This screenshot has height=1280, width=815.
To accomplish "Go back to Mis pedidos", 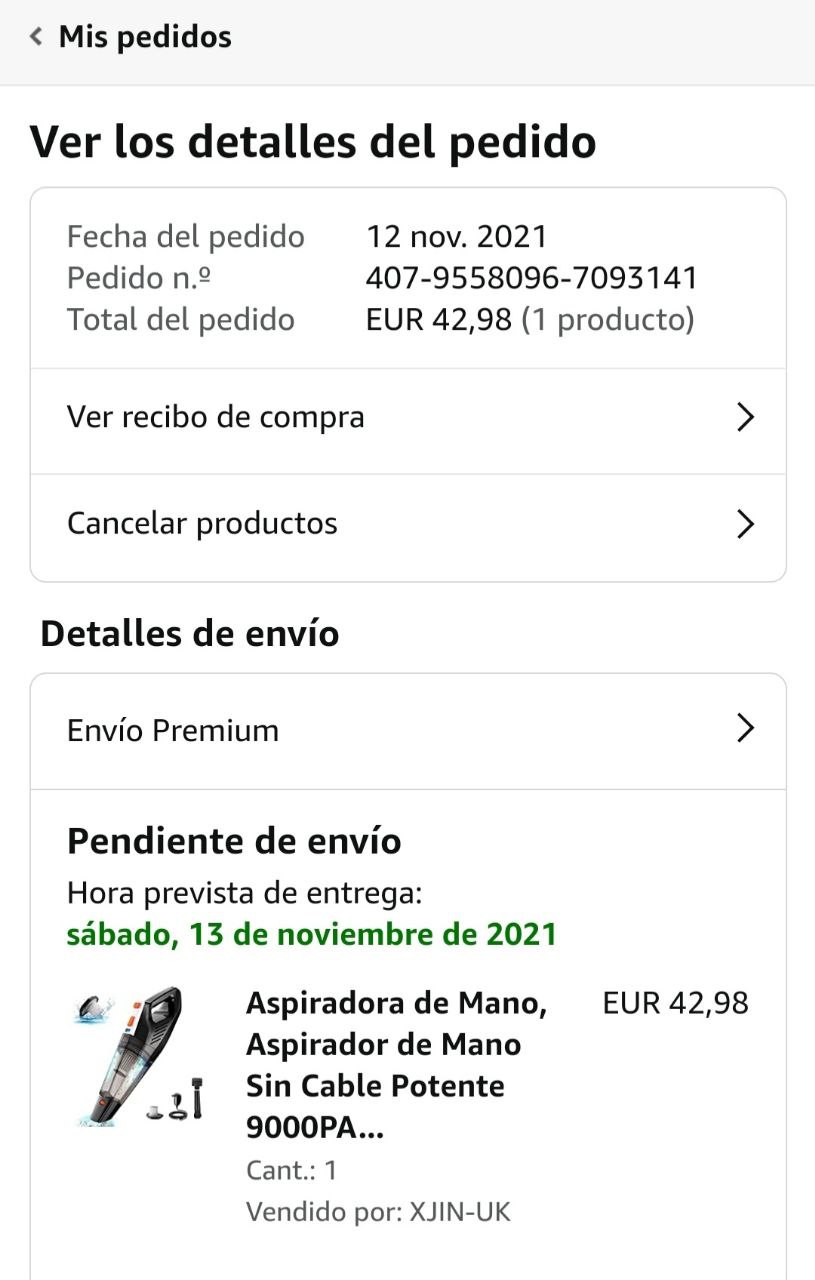I will point(130,38).
